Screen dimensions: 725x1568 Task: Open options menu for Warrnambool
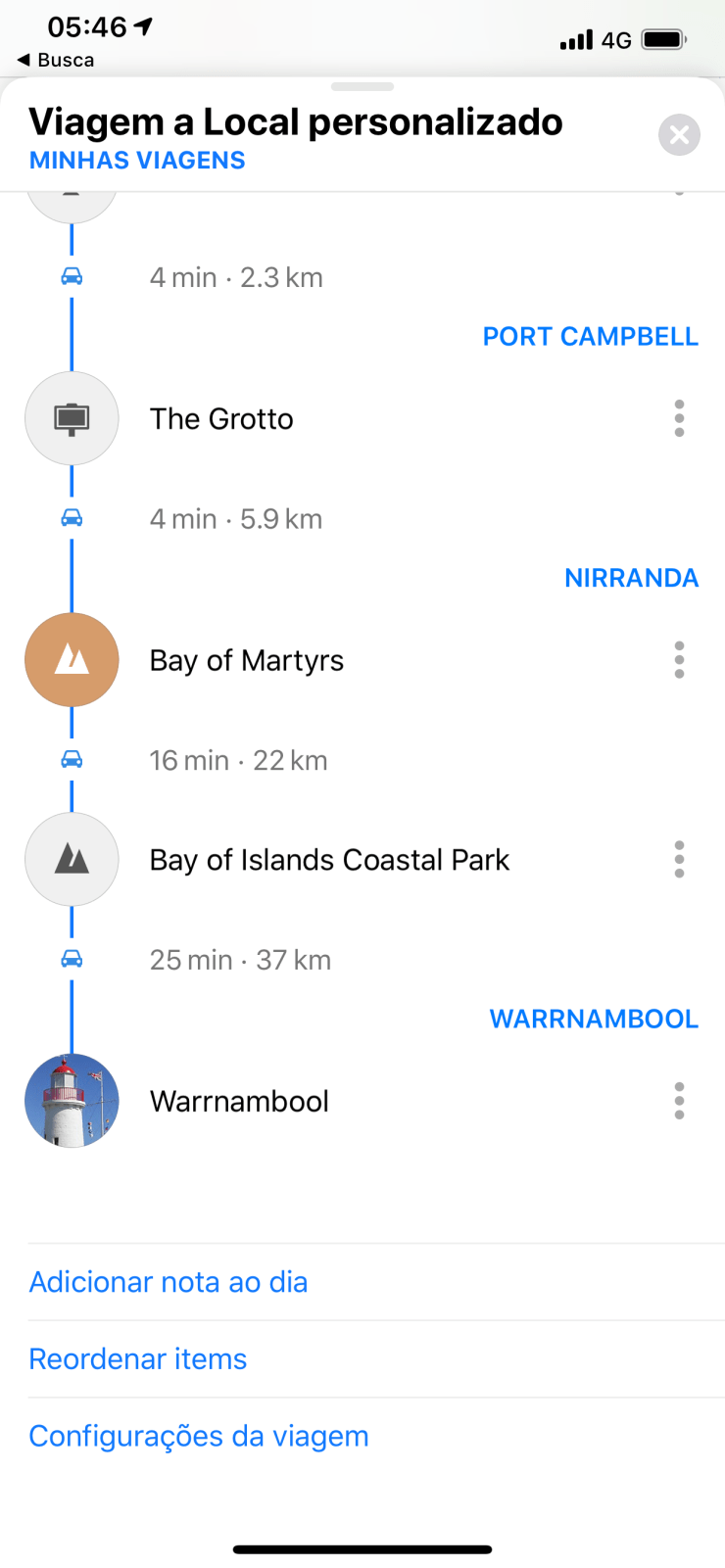point(679,1102)
